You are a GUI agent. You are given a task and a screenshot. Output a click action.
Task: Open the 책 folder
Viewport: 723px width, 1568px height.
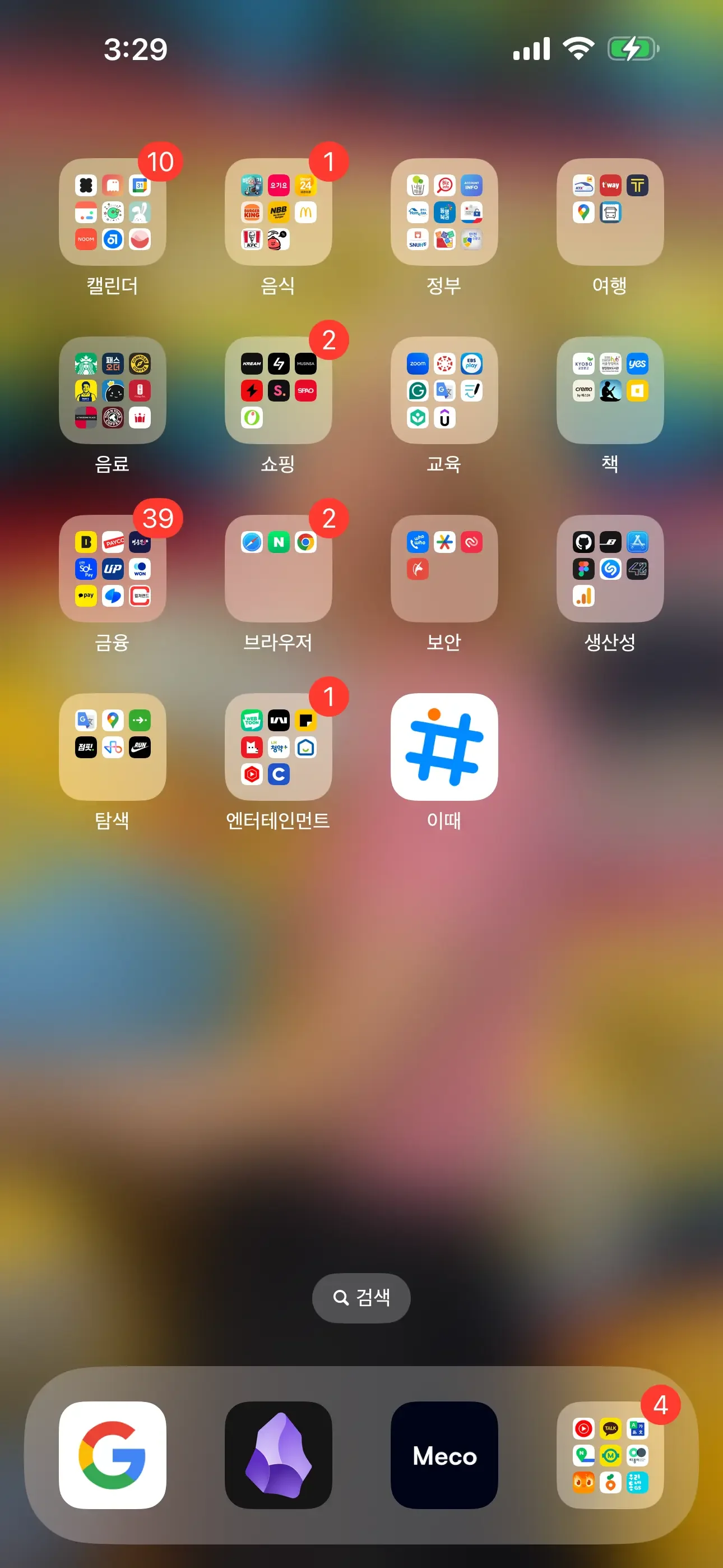[x=610, y=390]
